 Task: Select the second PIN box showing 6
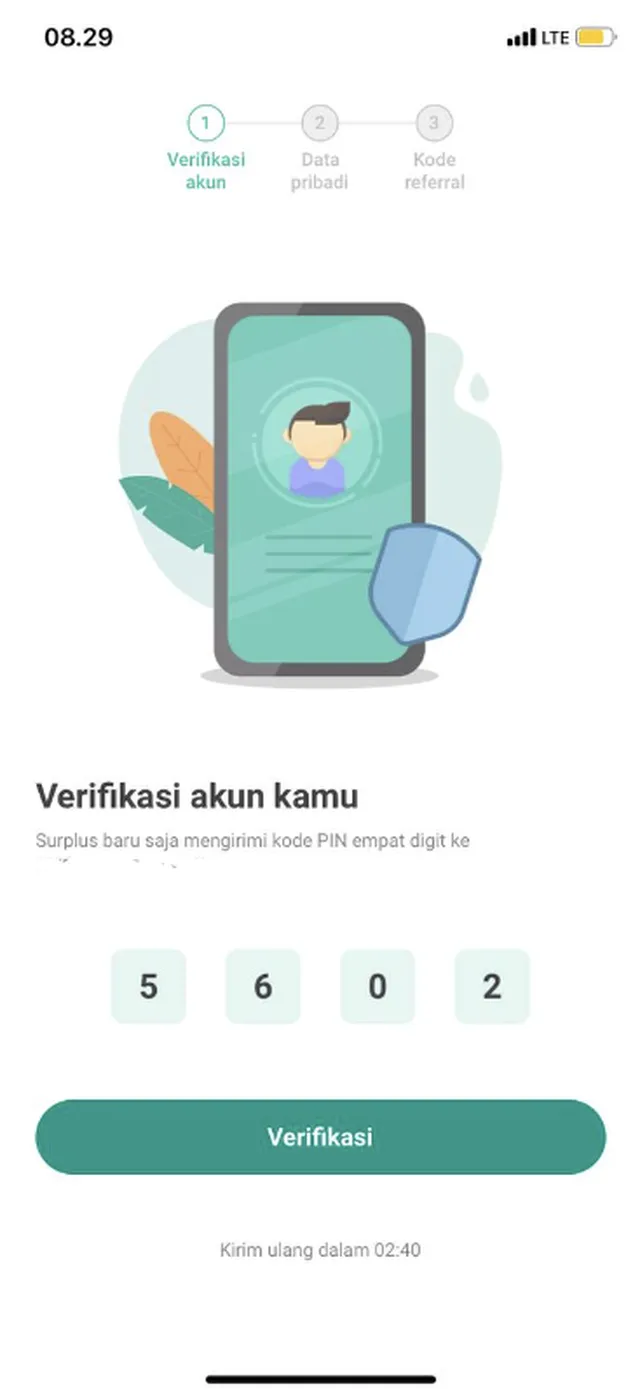263,987
